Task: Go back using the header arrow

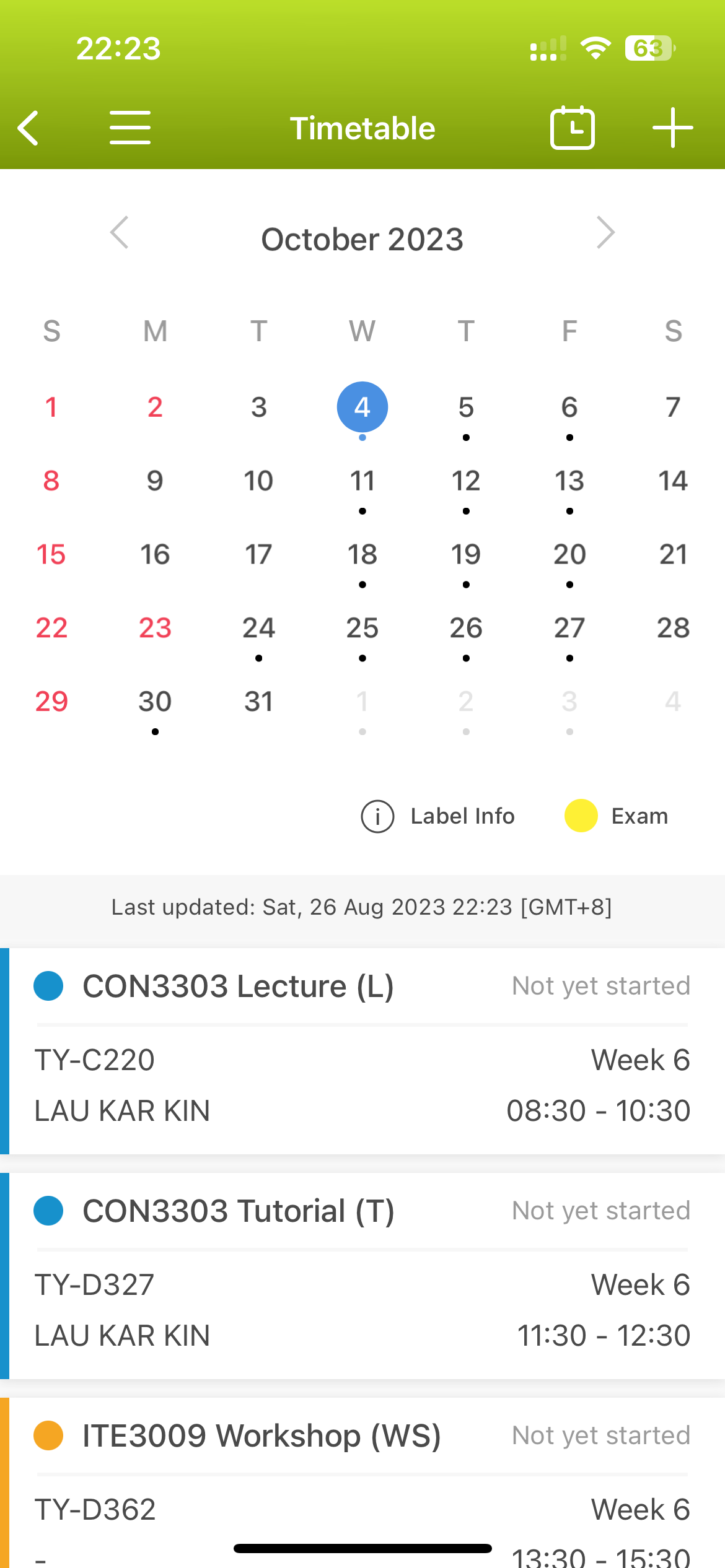Action: 29,128
